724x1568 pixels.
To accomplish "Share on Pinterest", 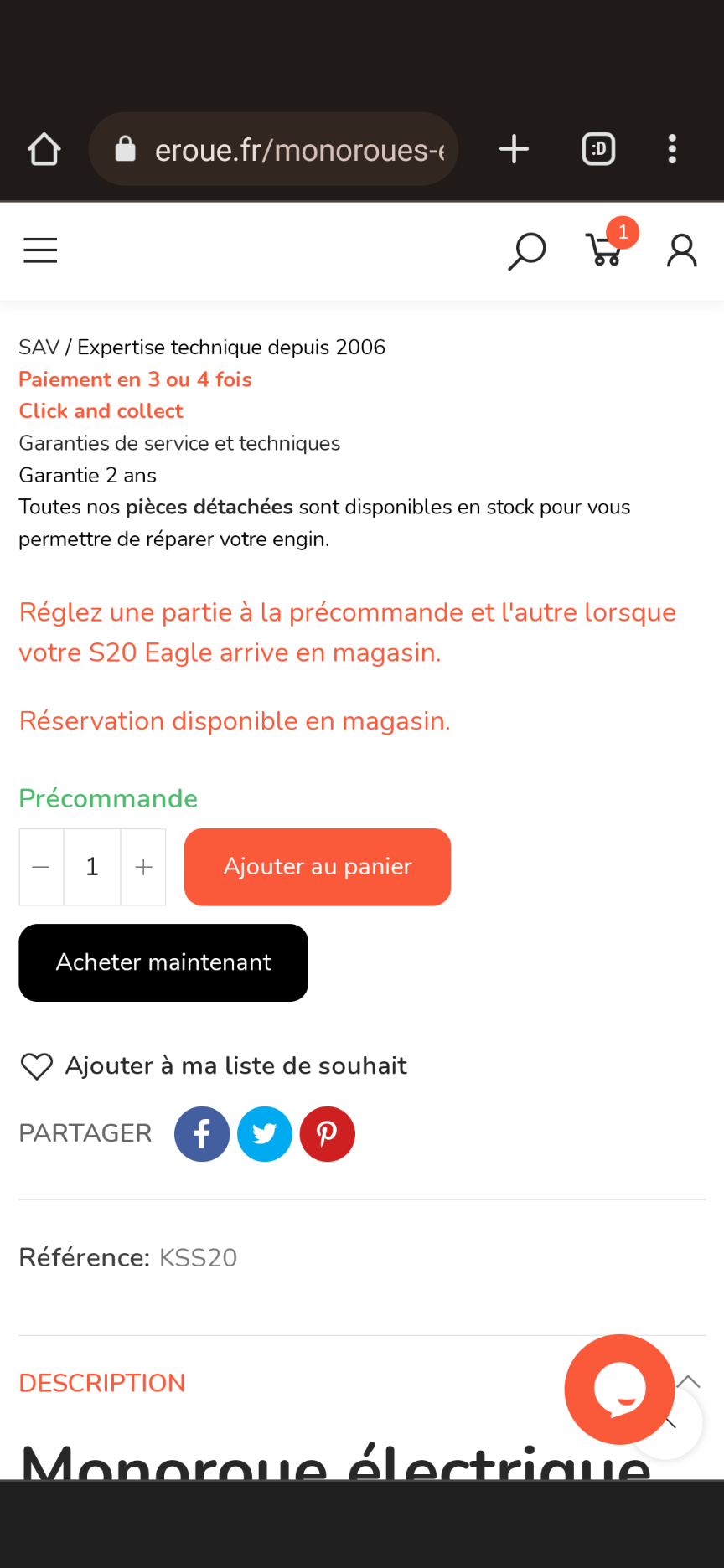I will click(x=328, y=1134).
